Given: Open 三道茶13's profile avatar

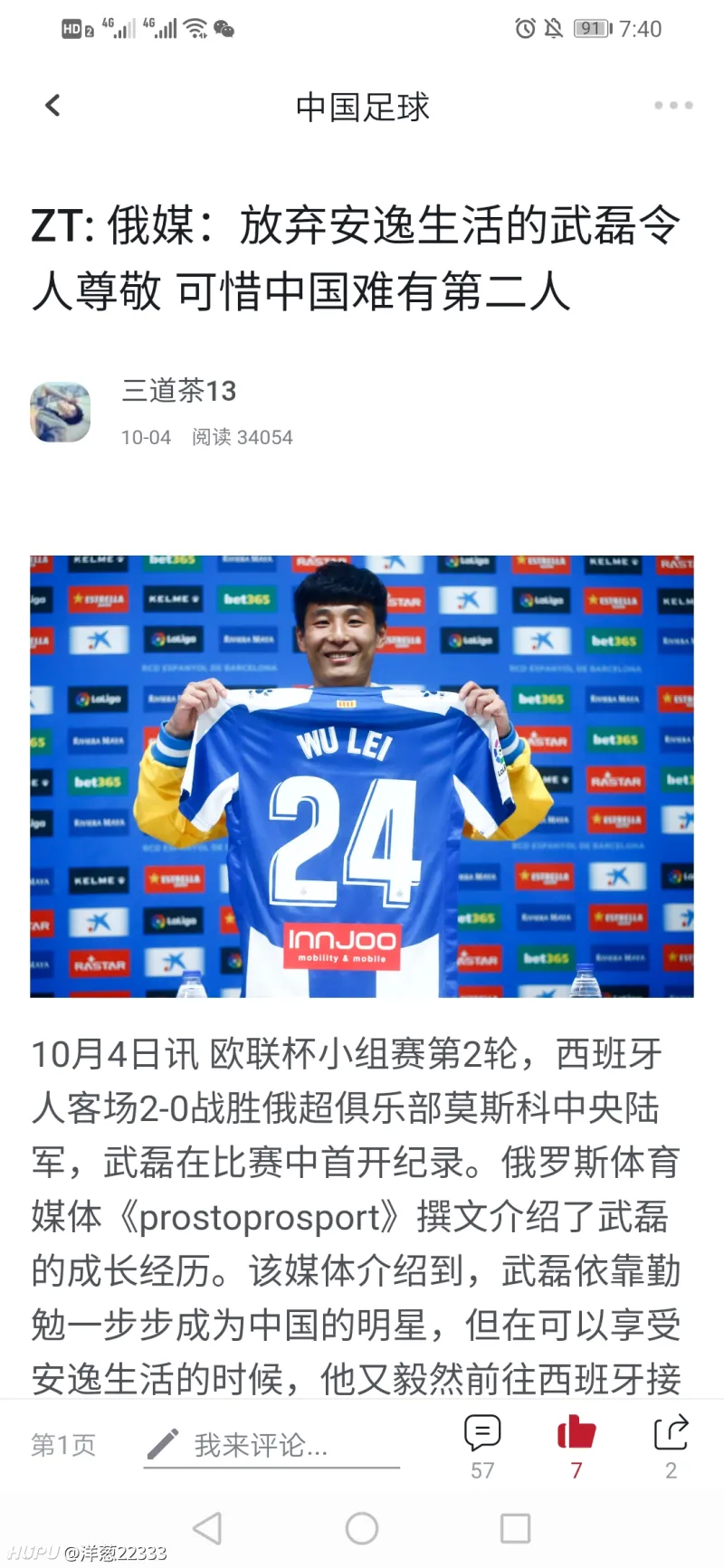Looking at the screenshot, I should [x=61, y=413].
